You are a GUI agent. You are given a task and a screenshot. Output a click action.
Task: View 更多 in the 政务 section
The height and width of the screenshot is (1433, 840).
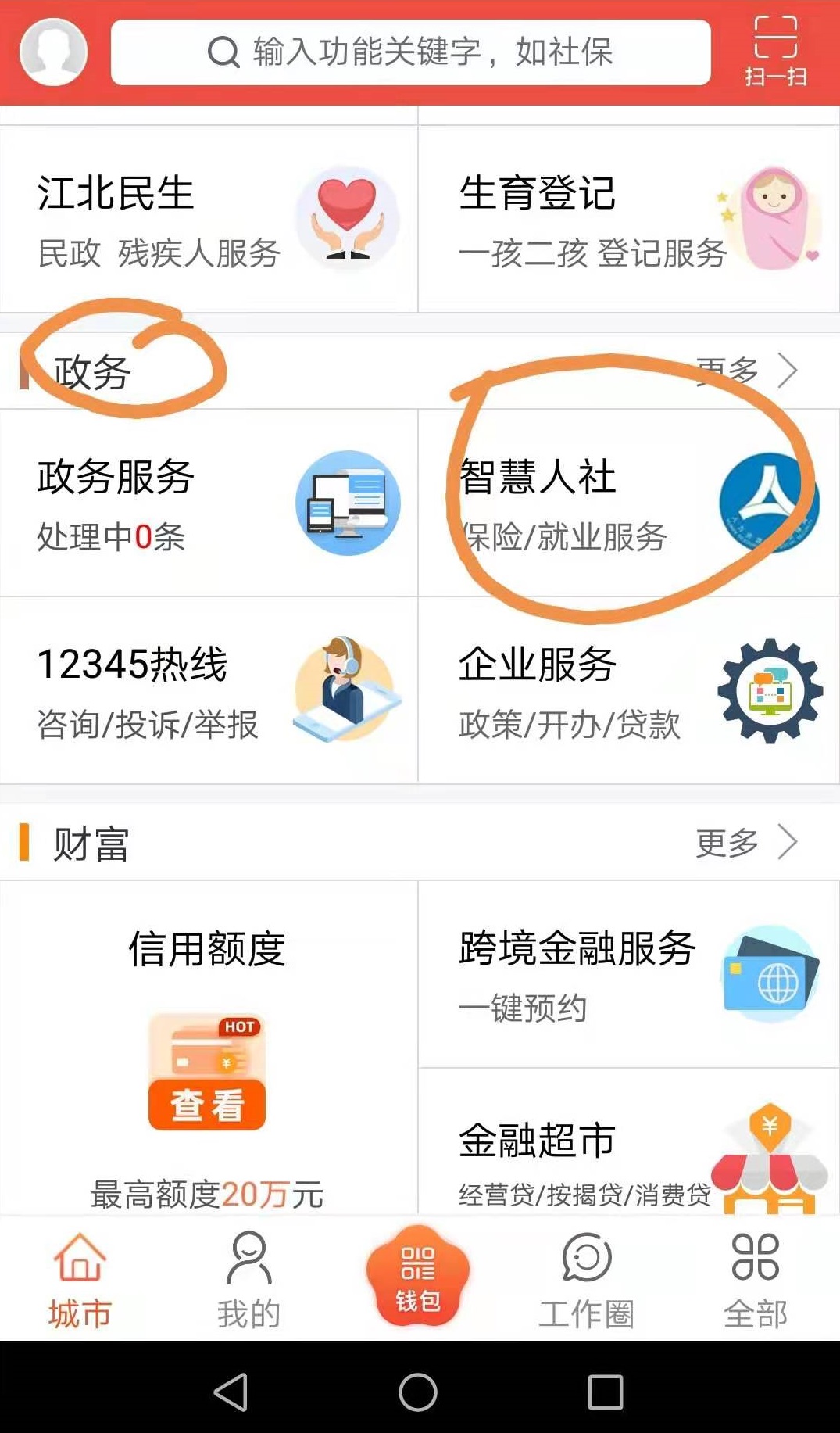[x=746, y=371]
